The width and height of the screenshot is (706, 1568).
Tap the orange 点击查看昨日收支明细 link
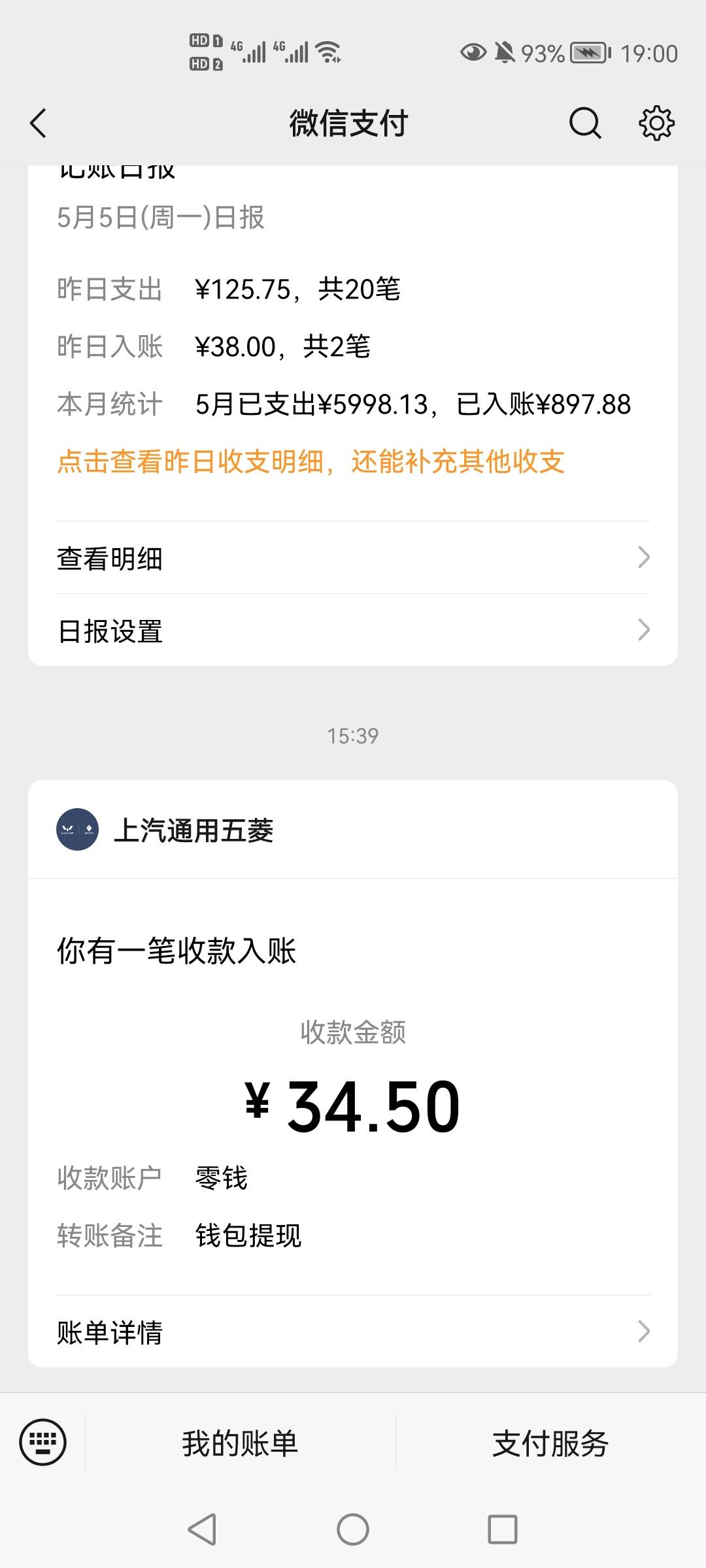[311, 461]
